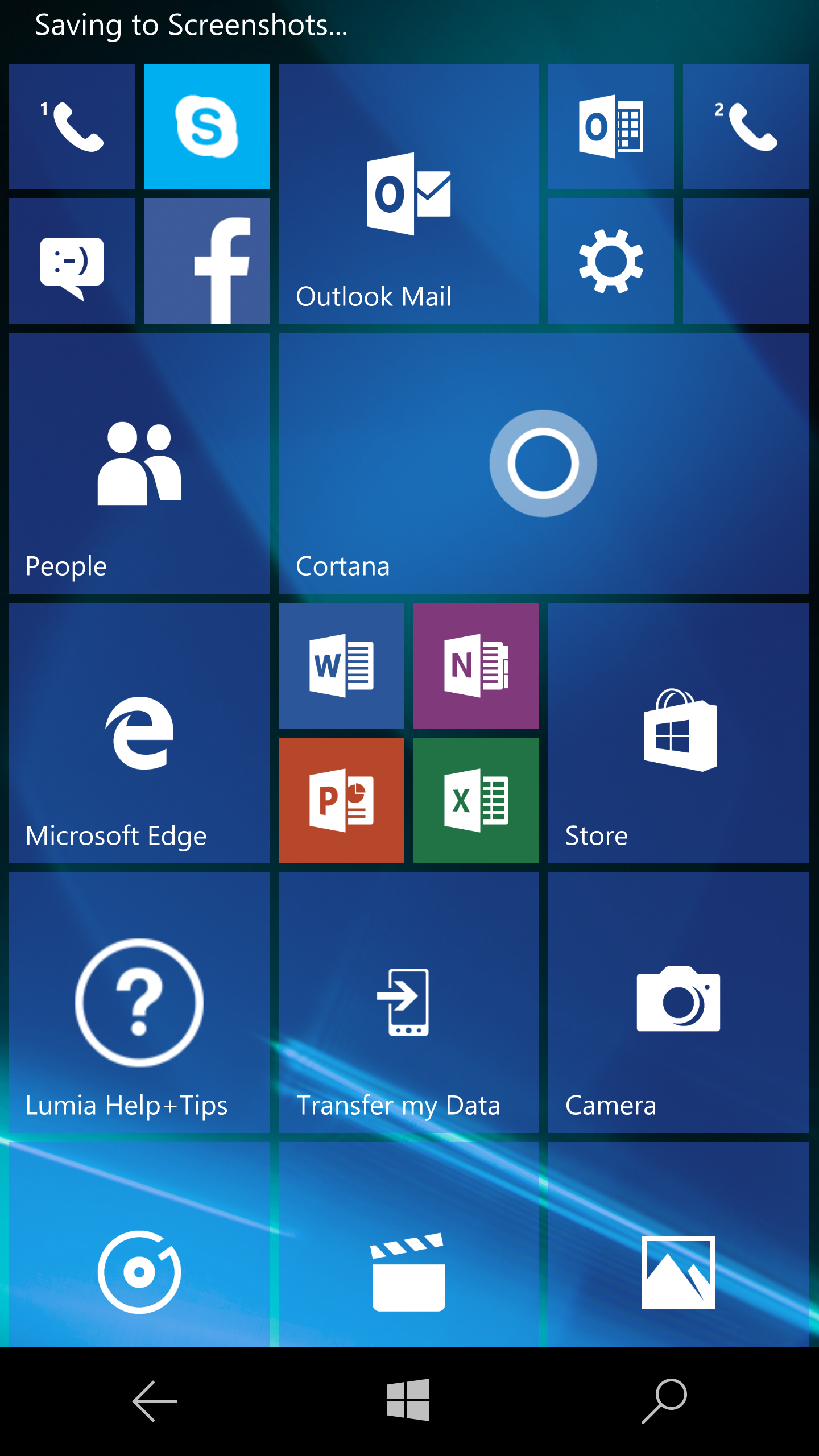The width and height of the screenshot is (819, 1456).
Task: Open the Excel tile
Action: (x=476, y=800)
